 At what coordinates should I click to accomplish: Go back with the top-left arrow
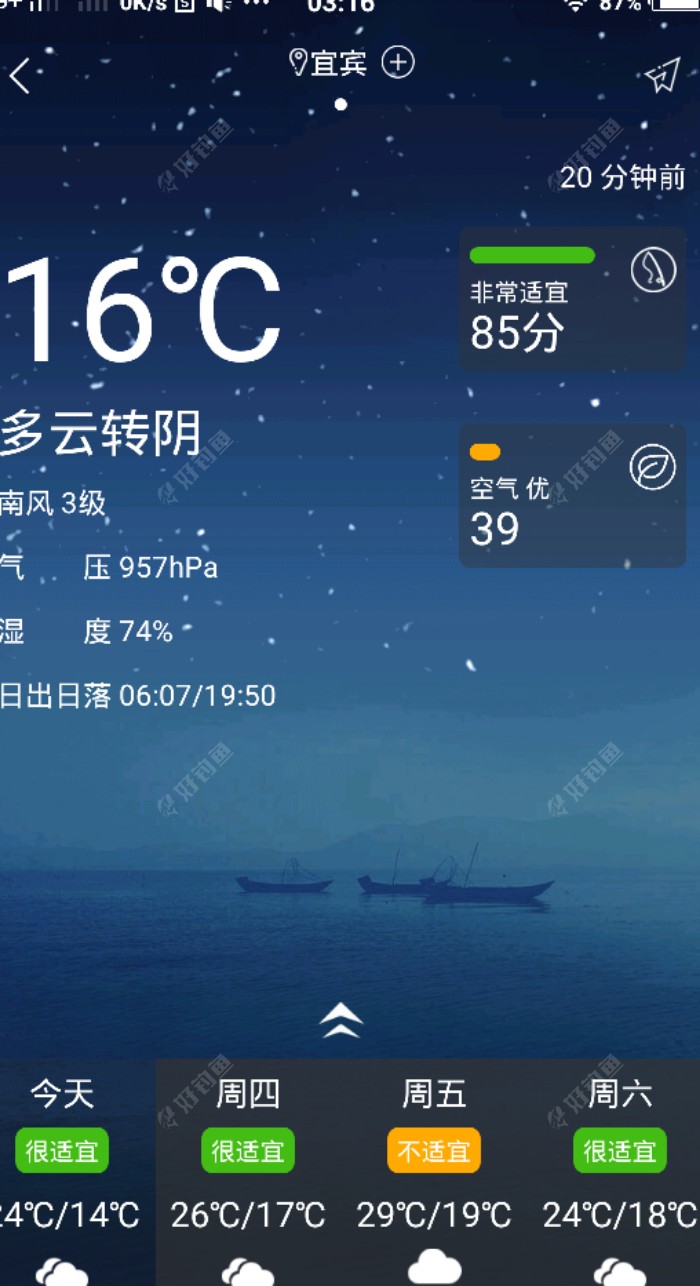click(22, 76)
